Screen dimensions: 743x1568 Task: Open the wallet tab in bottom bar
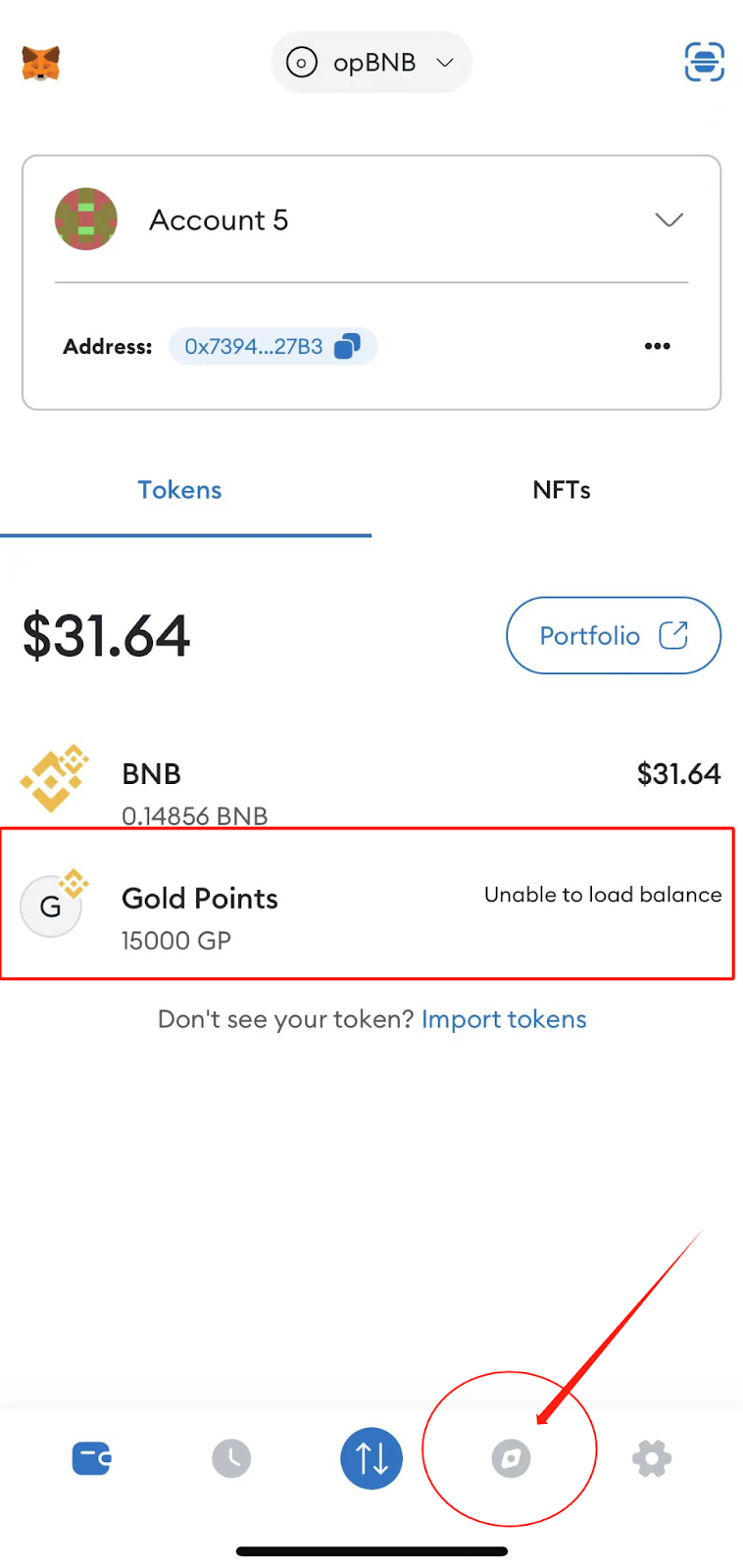click(92, 1458)
